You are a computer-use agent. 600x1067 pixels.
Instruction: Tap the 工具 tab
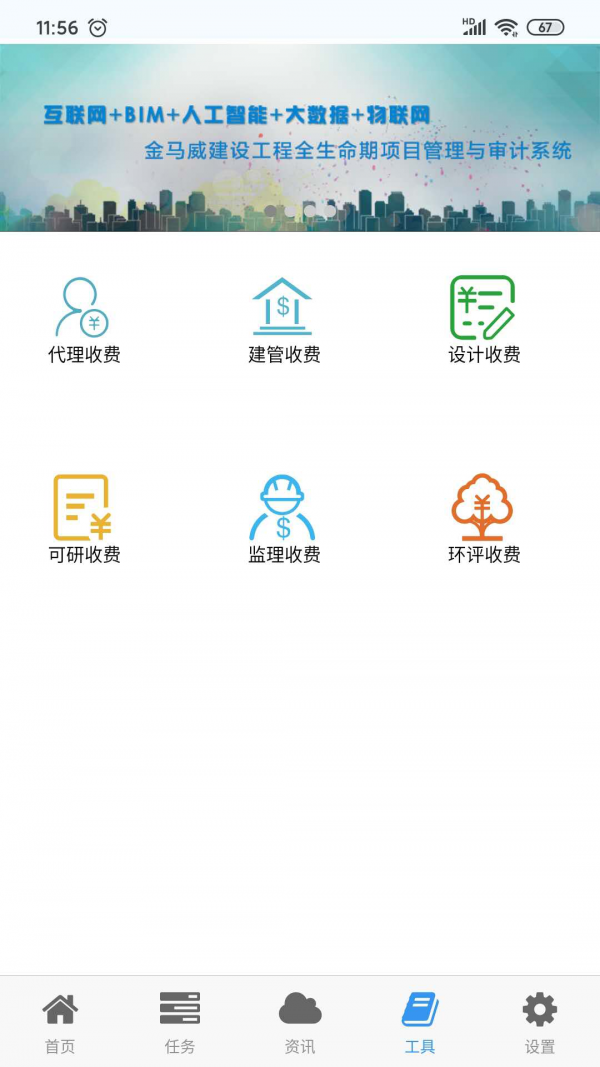(x=420, y=1022)
